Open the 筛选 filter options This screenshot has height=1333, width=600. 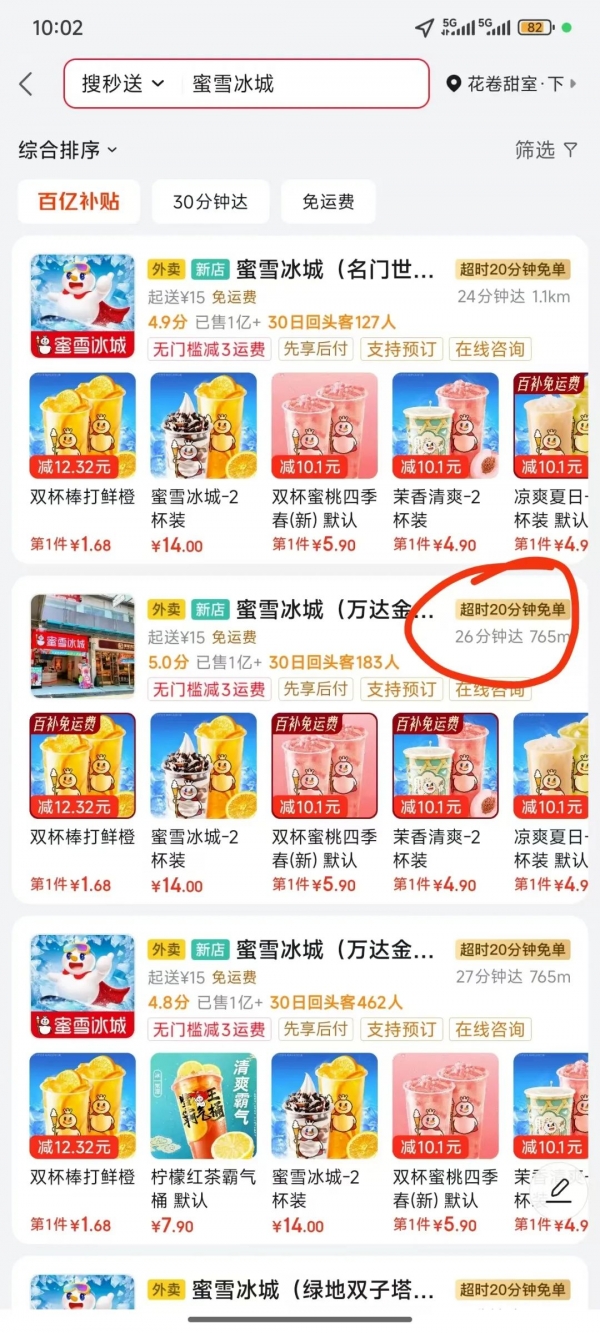pyautogui.click(x=546, y=150)
